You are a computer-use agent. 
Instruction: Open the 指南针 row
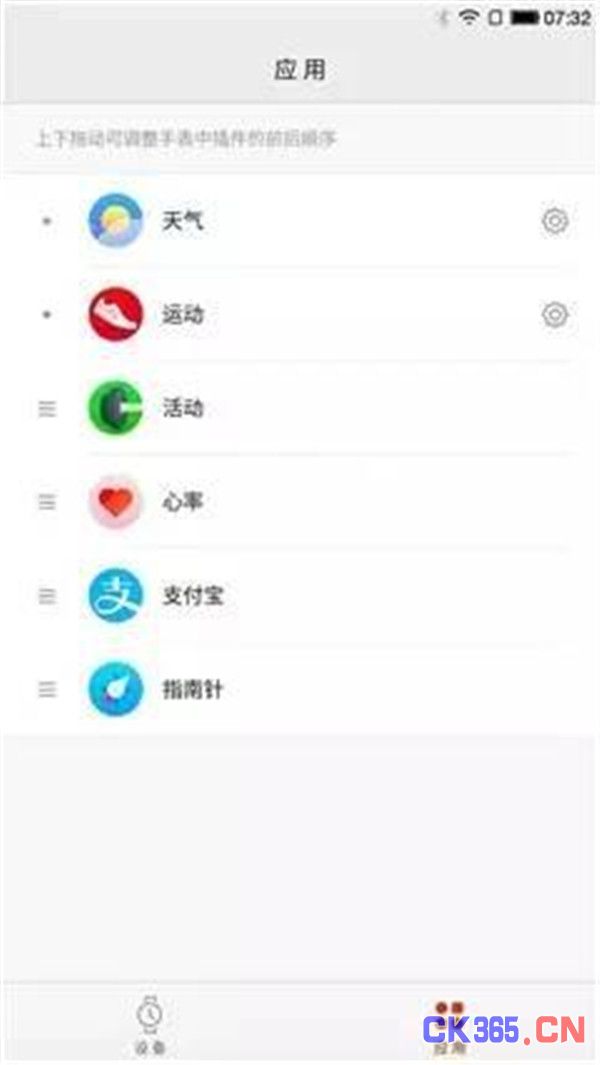click(300, 689)
